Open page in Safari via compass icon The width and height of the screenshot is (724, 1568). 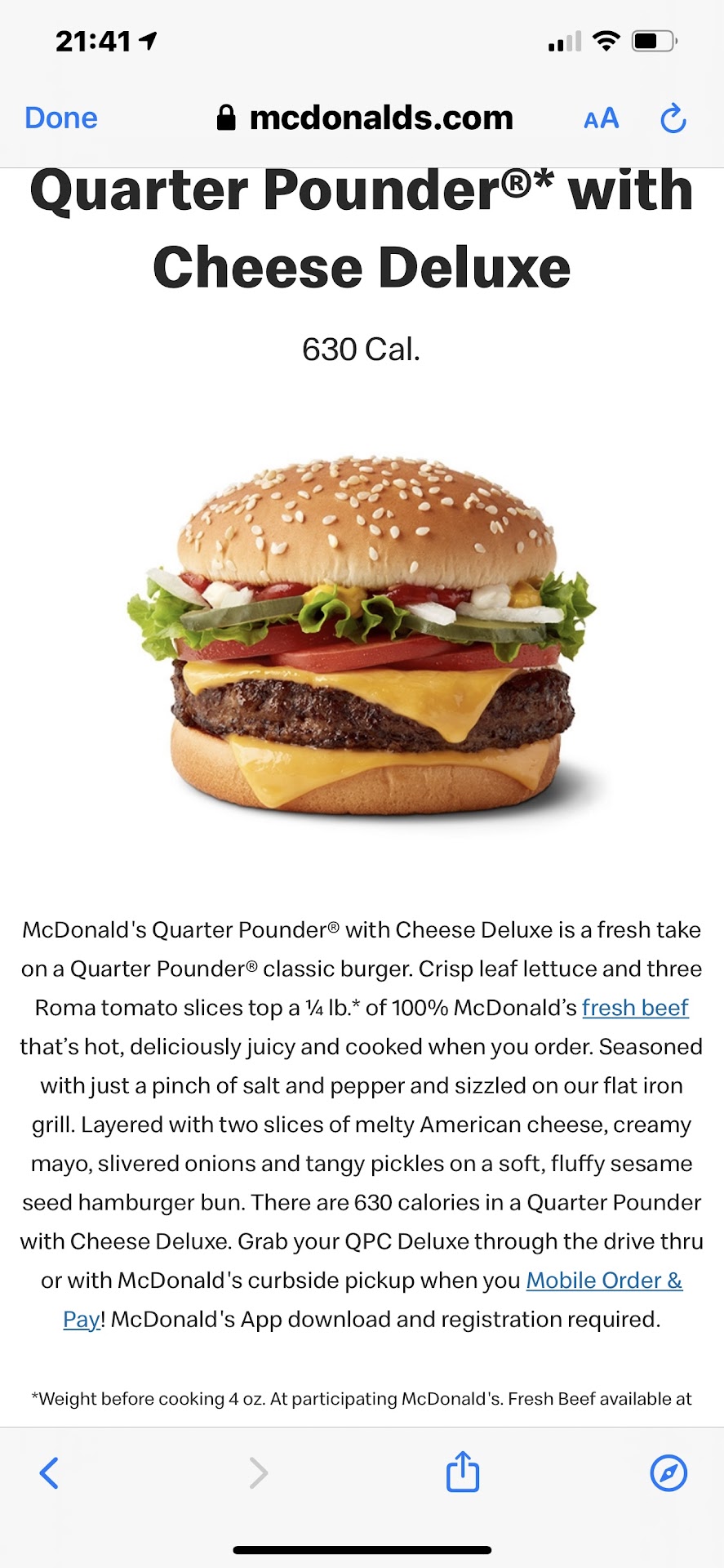click(668, 1472)
